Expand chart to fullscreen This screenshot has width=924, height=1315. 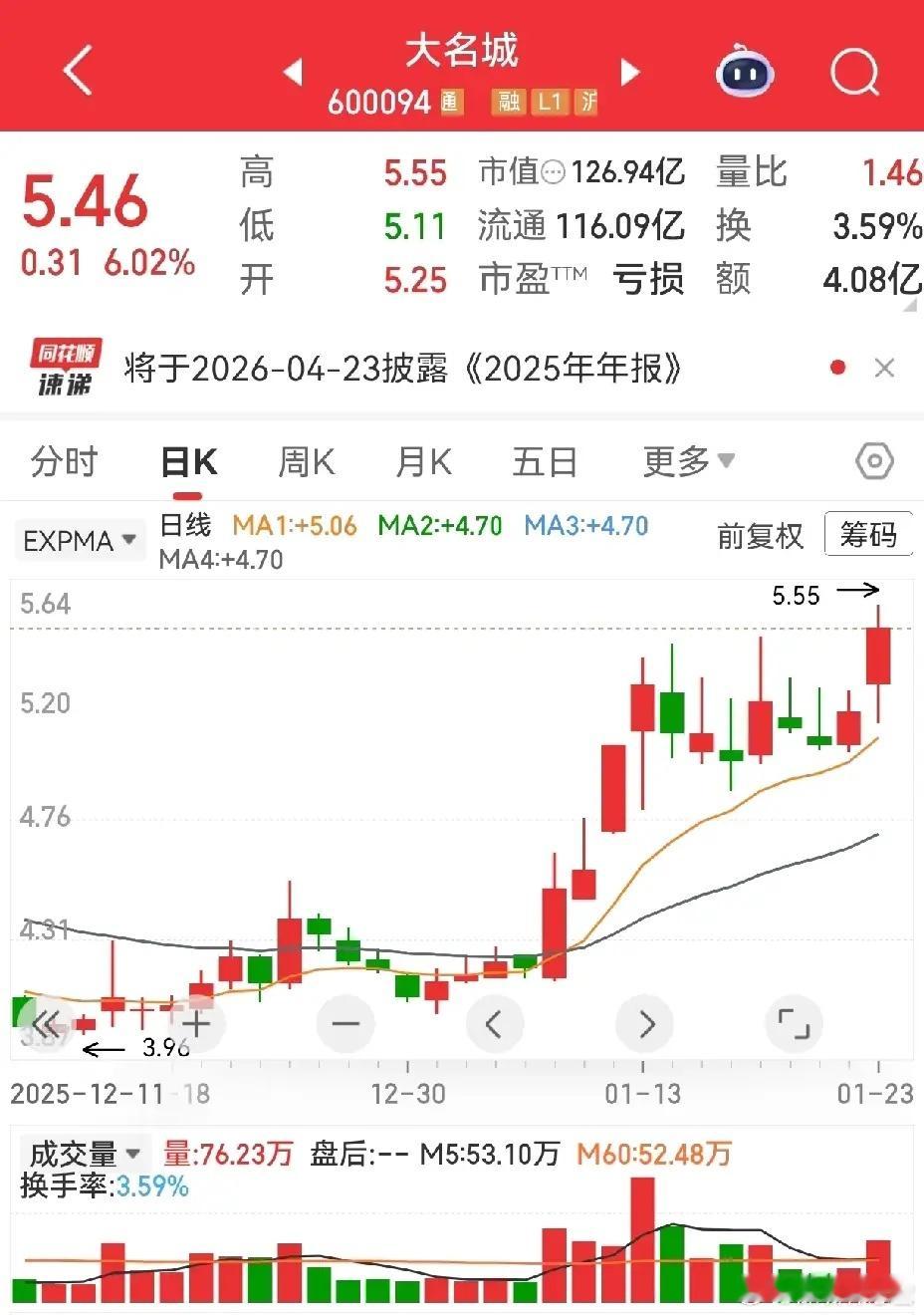coord(794,1023)
